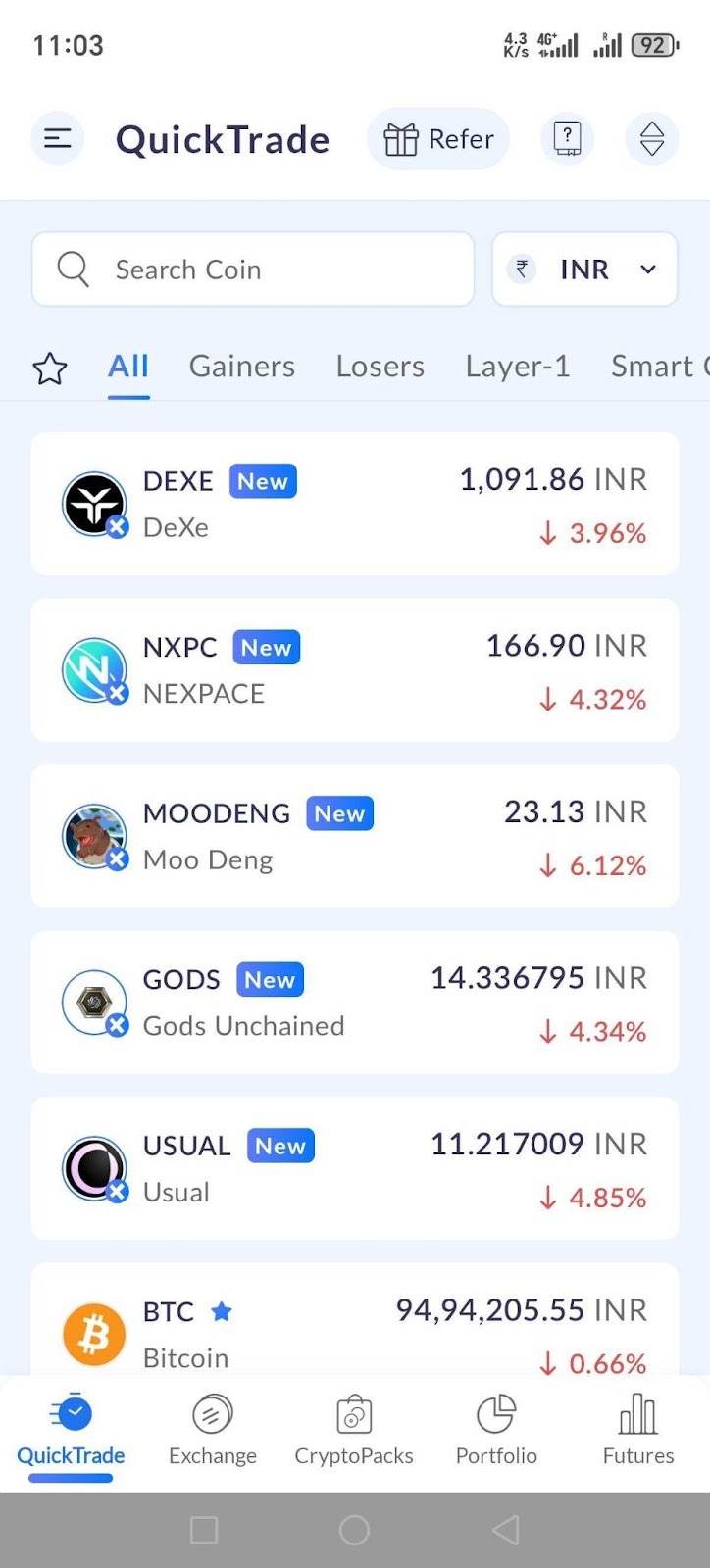Show favourites with the star tab

point(50,368)
